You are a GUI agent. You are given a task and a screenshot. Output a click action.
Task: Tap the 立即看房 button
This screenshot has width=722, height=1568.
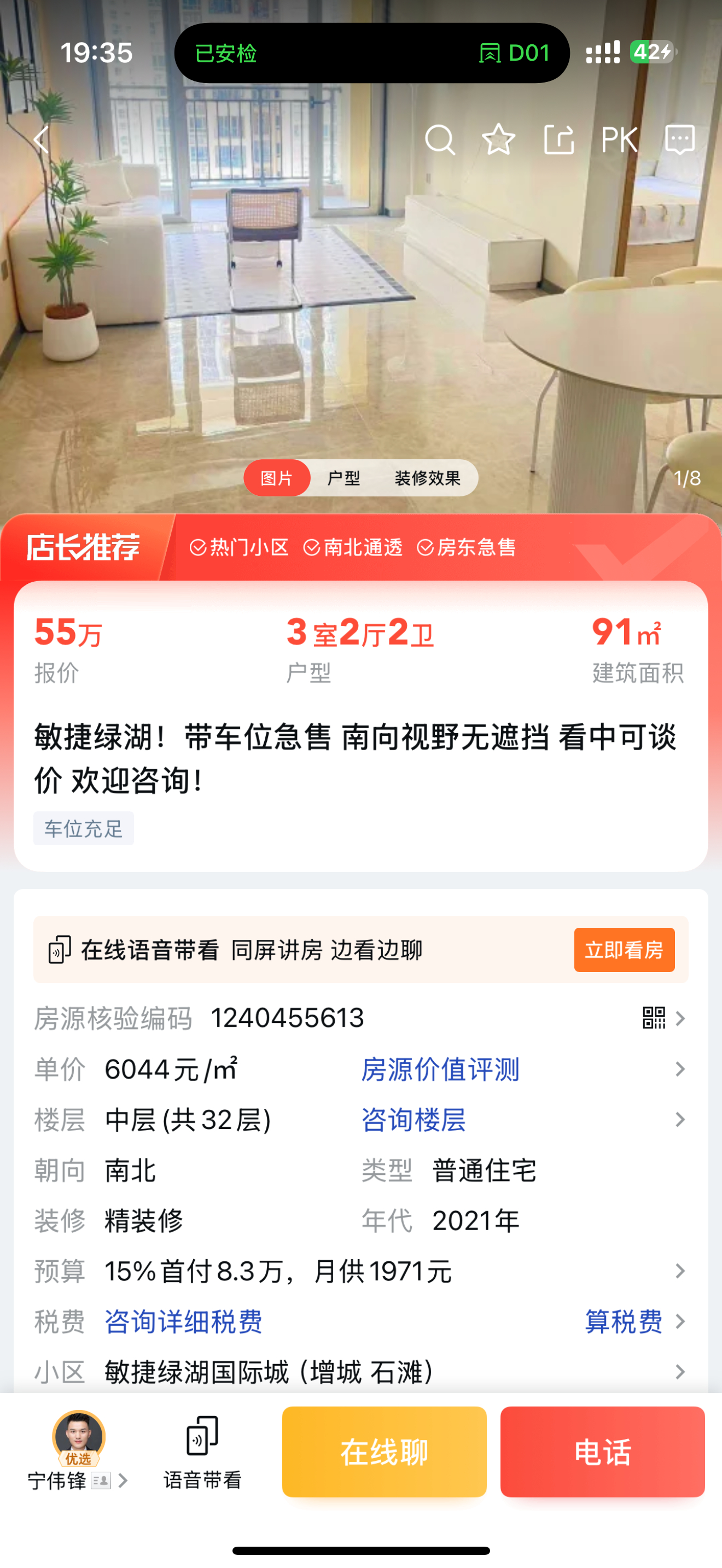point(624,950)
